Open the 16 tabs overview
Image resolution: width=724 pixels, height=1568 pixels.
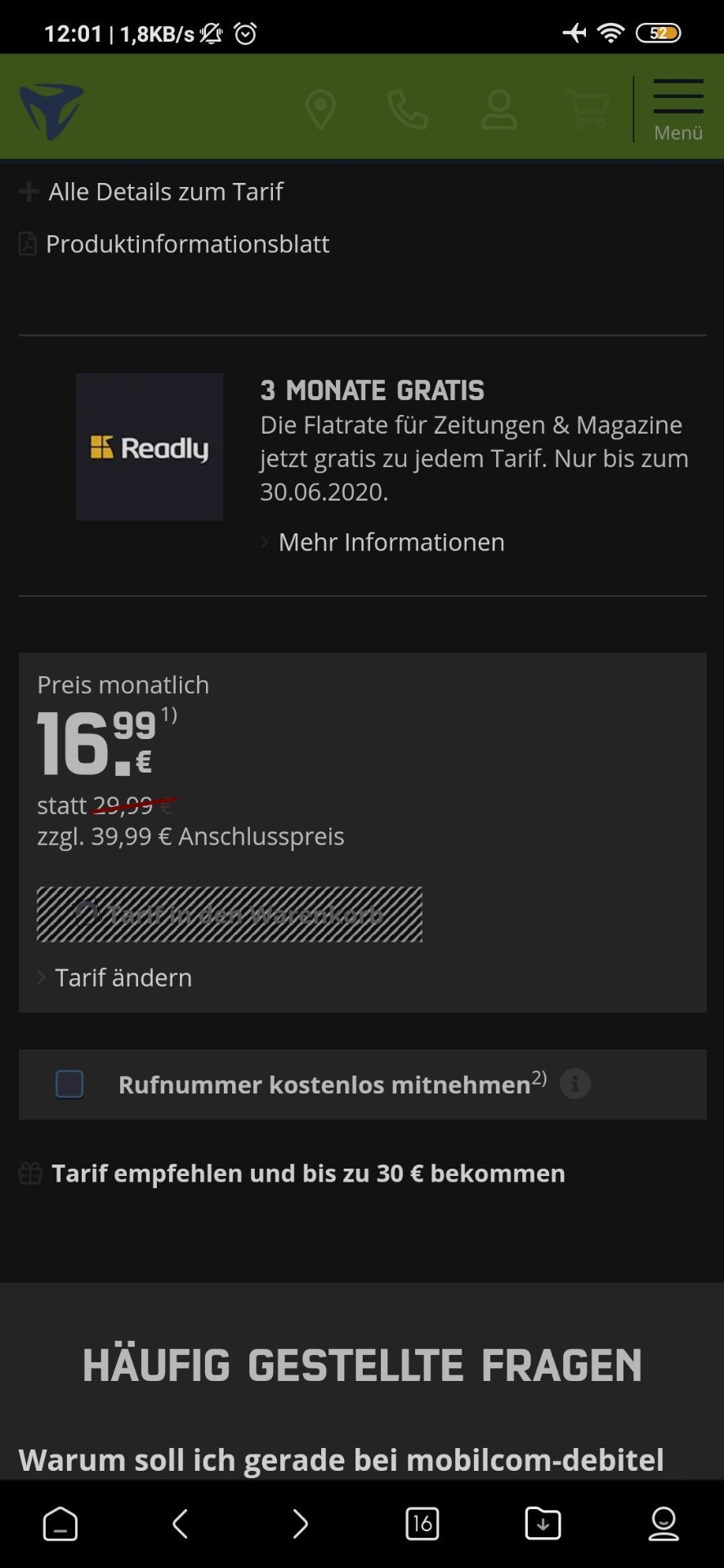(x=422, y=1524)
